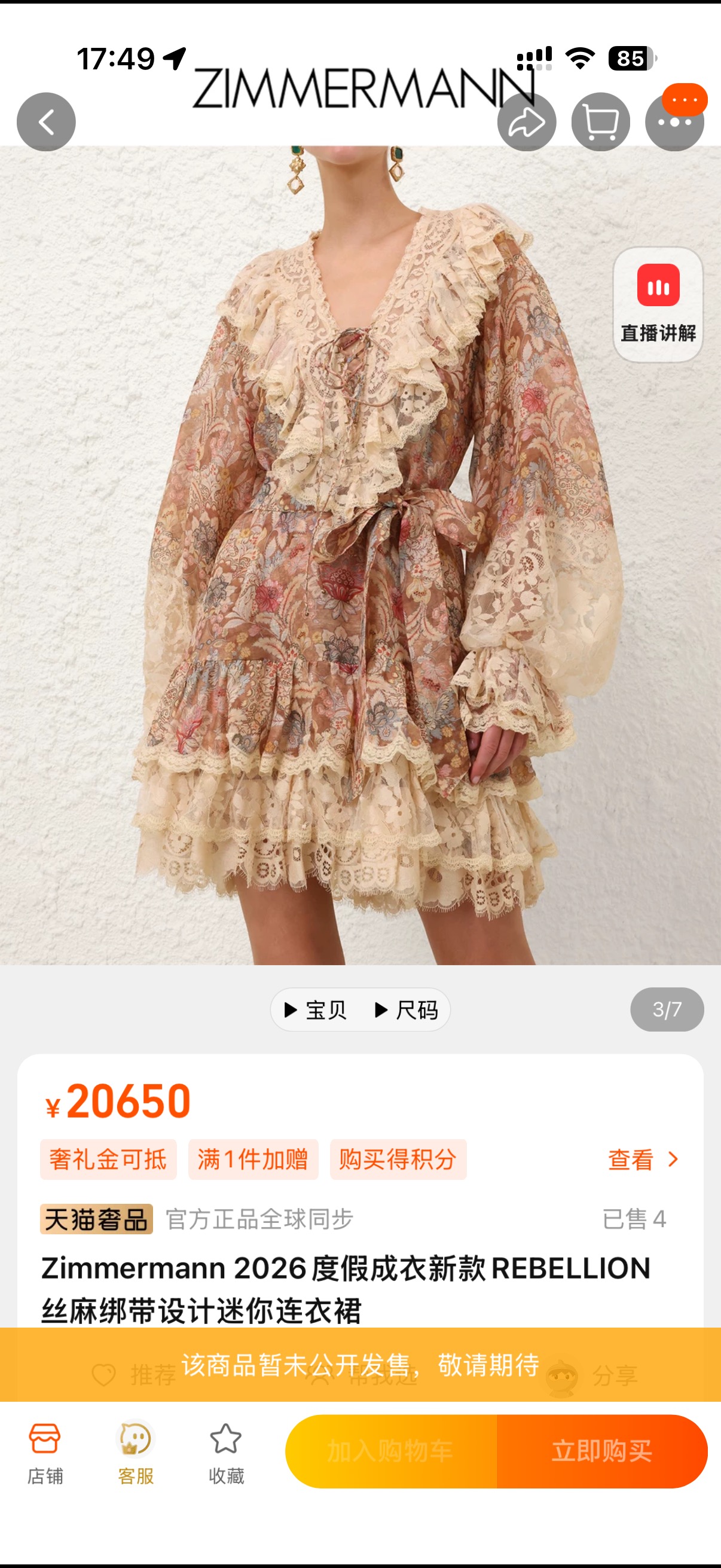Tap 加入购物车 to add to cart

coord(391,1451)
